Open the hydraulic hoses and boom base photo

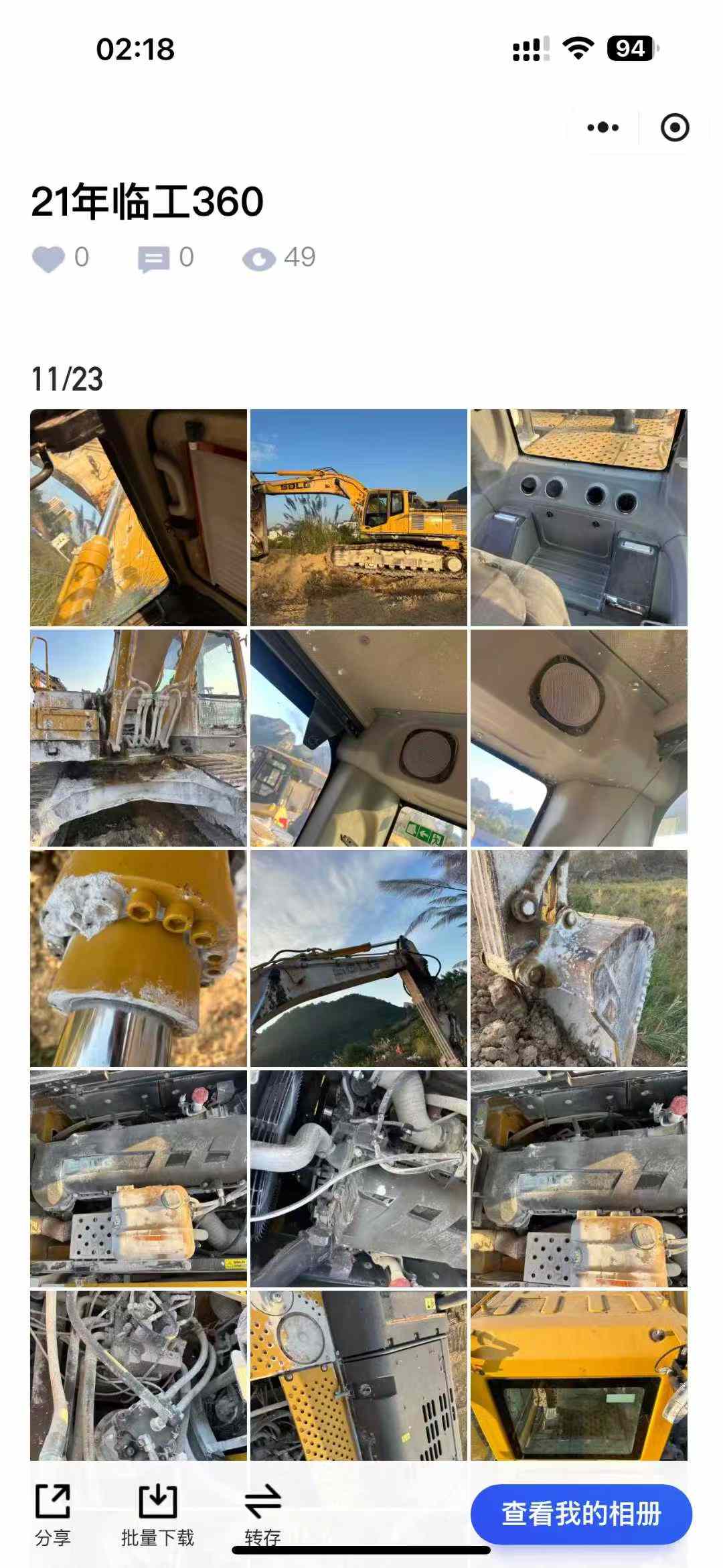[139, 738]
